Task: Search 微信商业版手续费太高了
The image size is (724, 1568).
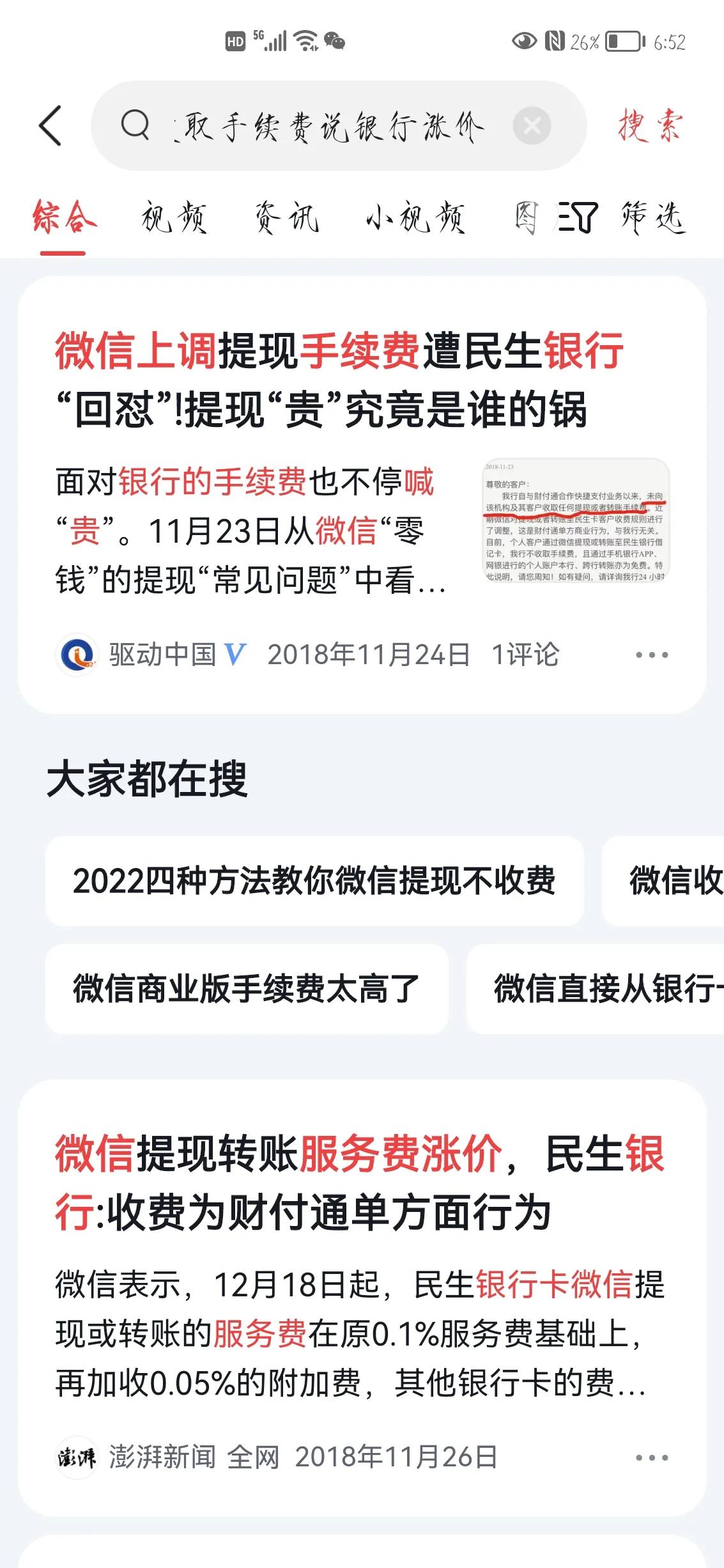Action: 247,989
